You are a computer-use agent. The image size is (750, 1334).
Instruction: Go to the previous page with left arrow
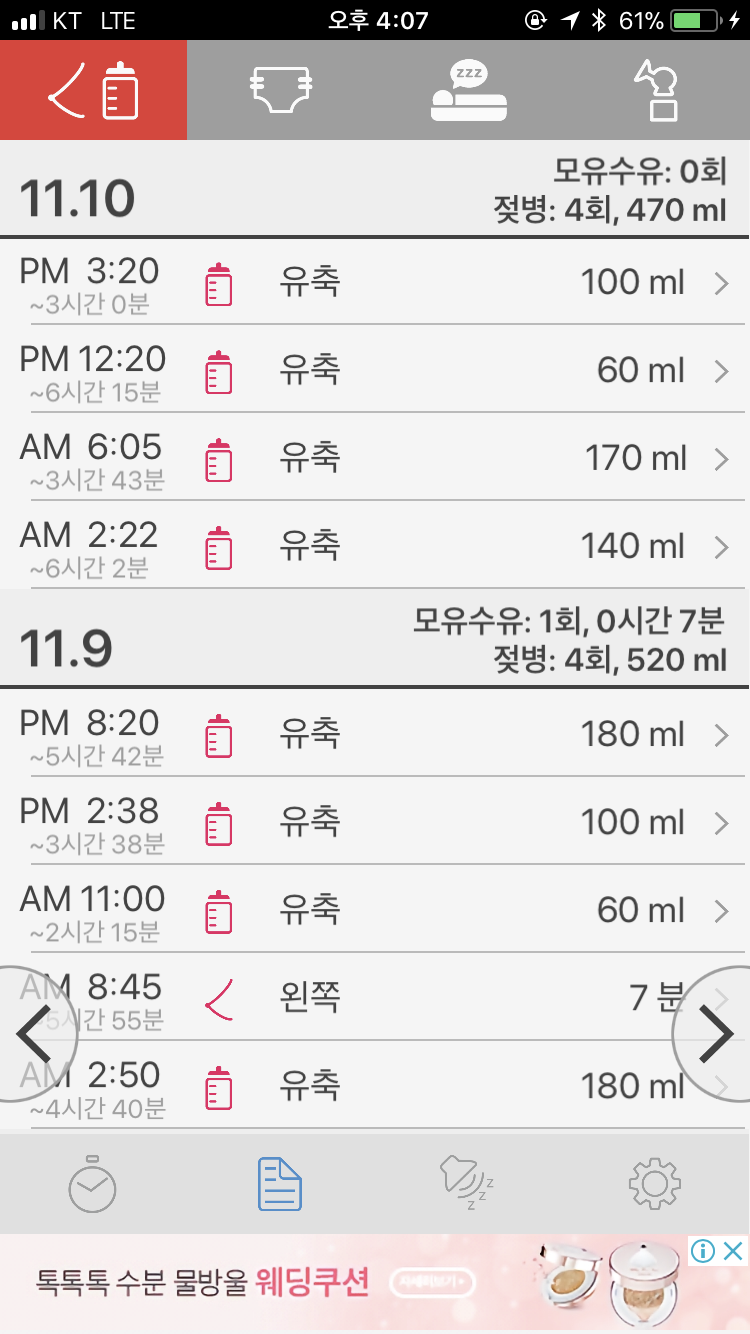click(34, 1034)
